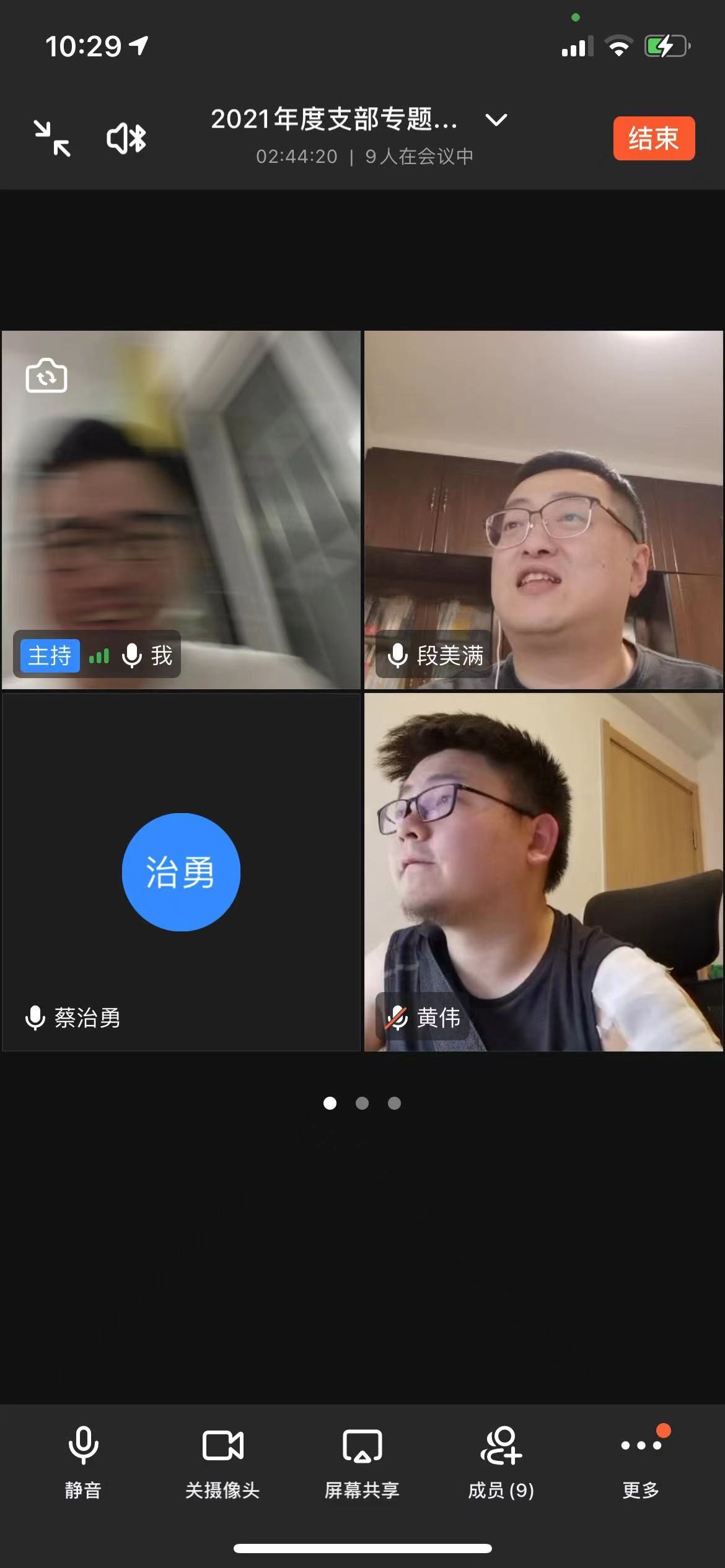Expand the meeting title details dropdown
Screen dimensions: 725x1568
click(496, 120)
